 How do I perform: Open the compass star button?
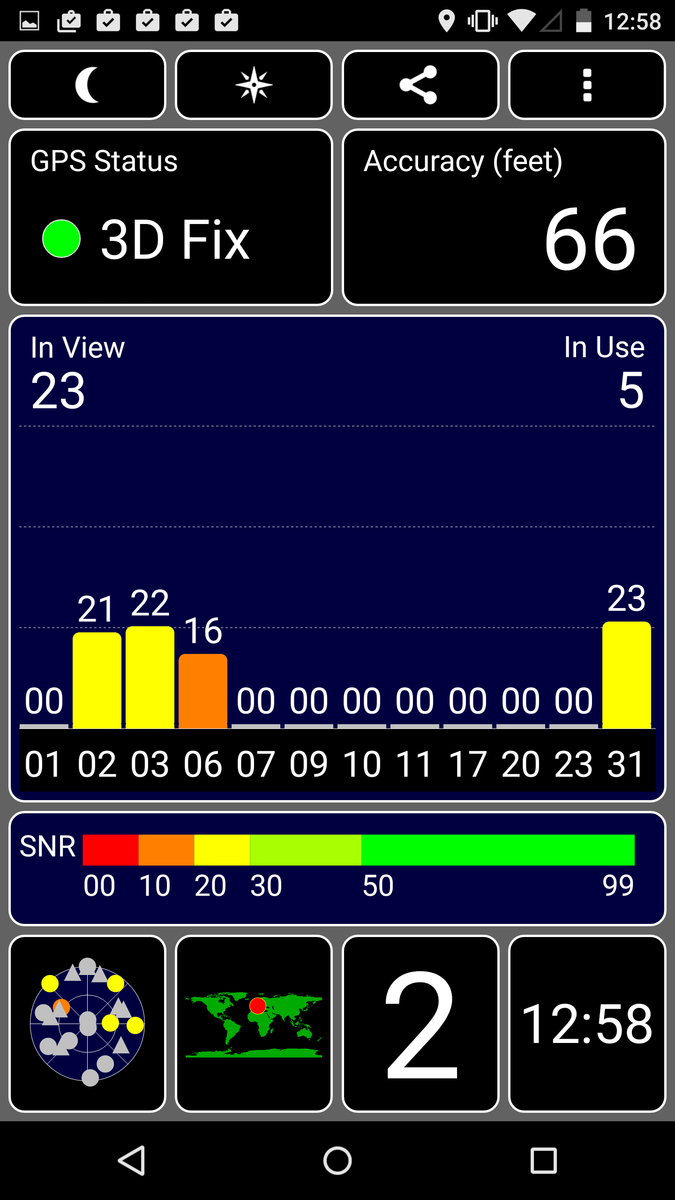coord(253,85)
